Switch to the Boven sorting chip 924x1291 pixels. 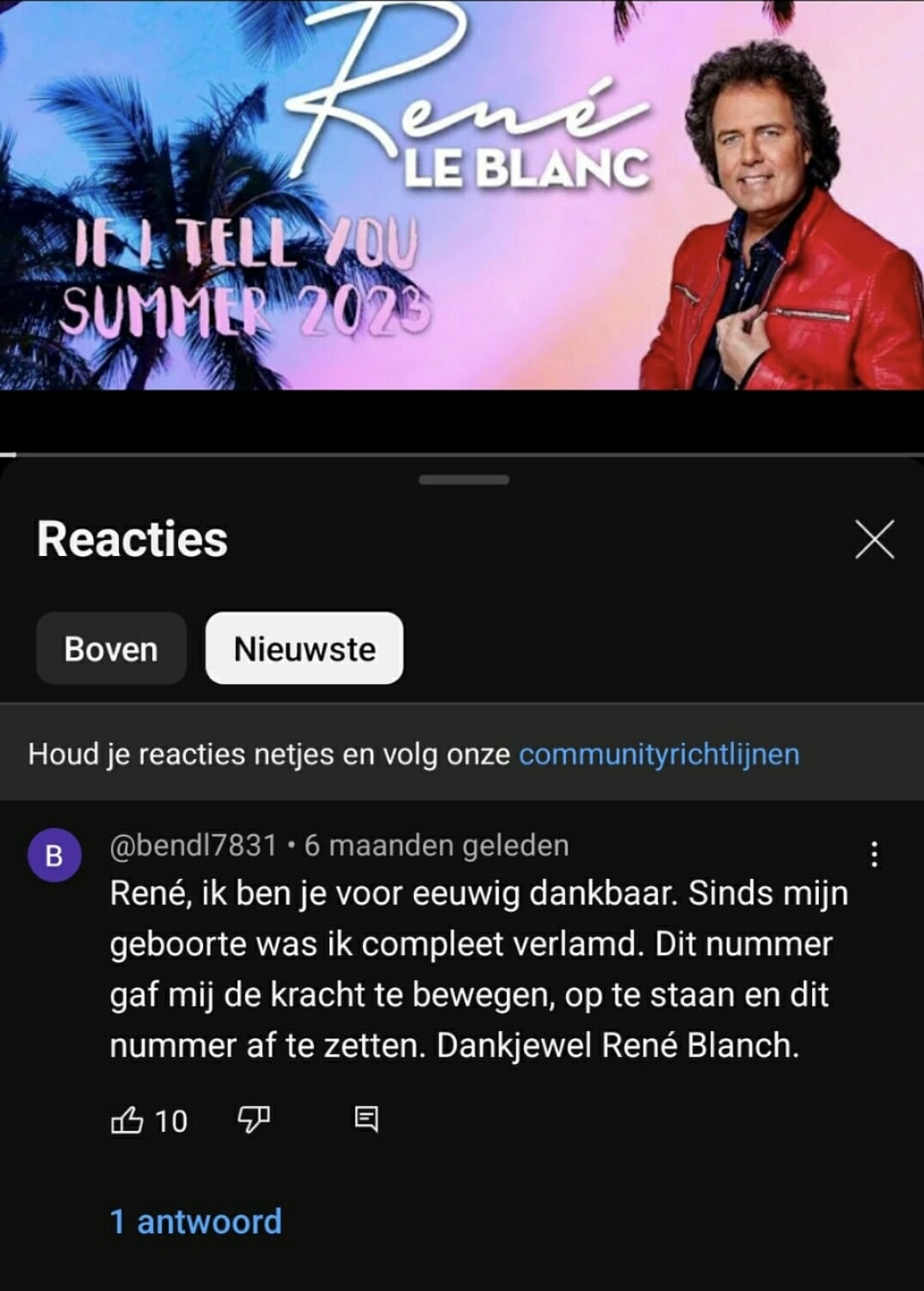[x=111, y=649]
